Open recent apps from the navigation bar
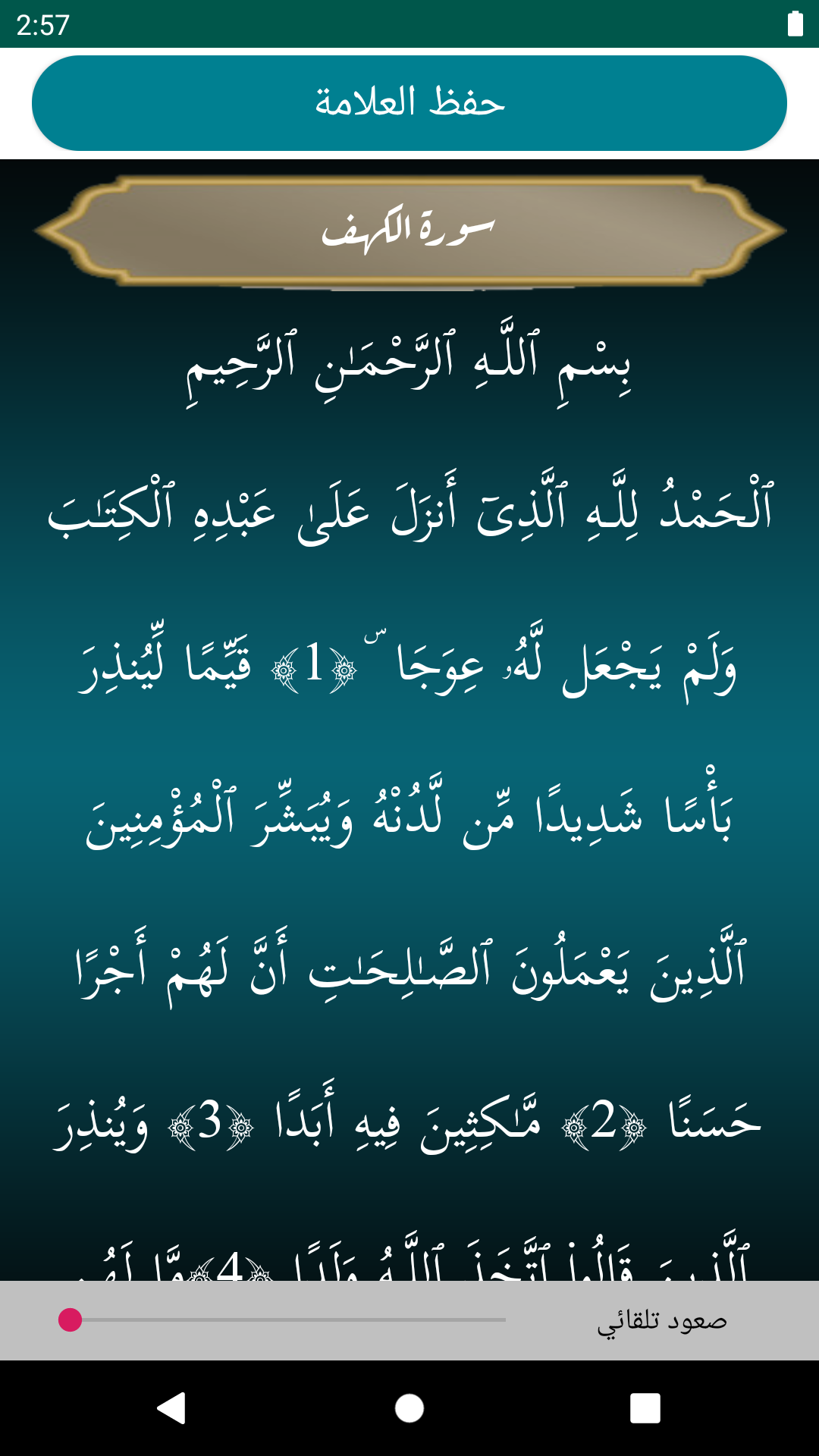Viewport: 819px width, 1456px height. 645,1408
